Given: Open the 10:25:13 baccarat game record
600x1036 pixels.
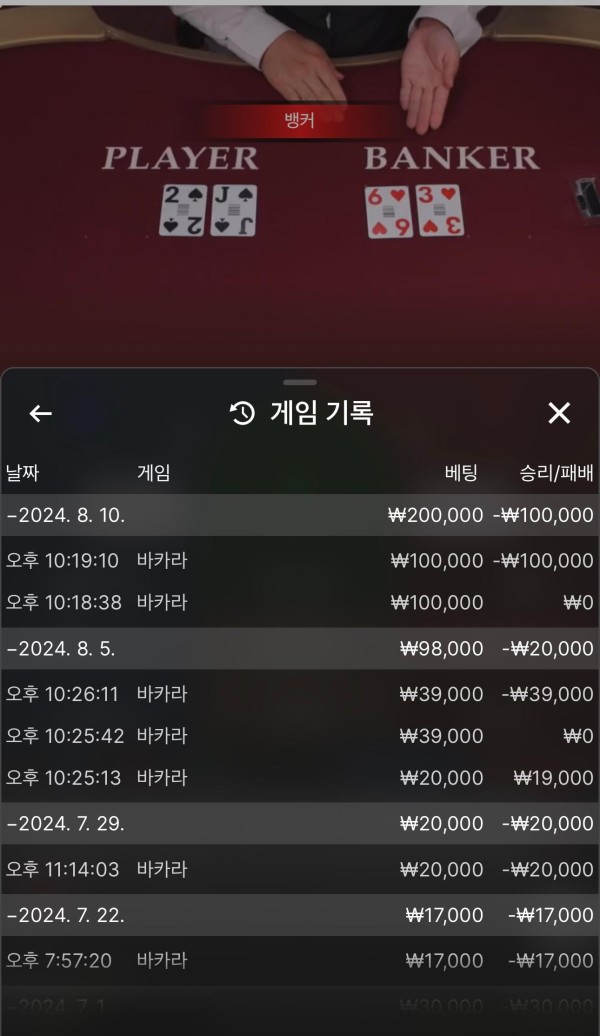Looking at the screenshot, I should (x=300, y=778).
